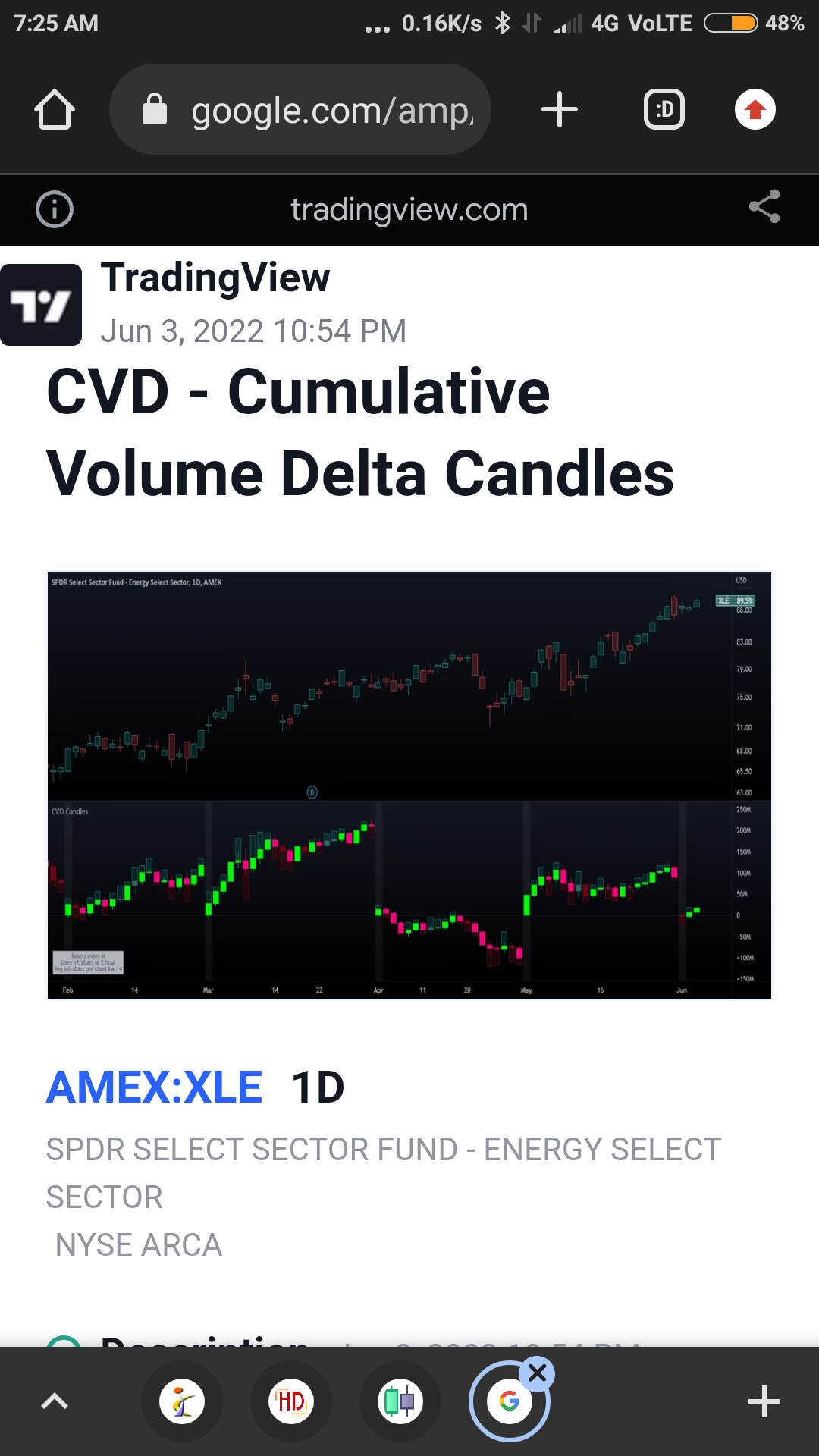Add a new shortcut to the bar

(x=764, y=1401)
